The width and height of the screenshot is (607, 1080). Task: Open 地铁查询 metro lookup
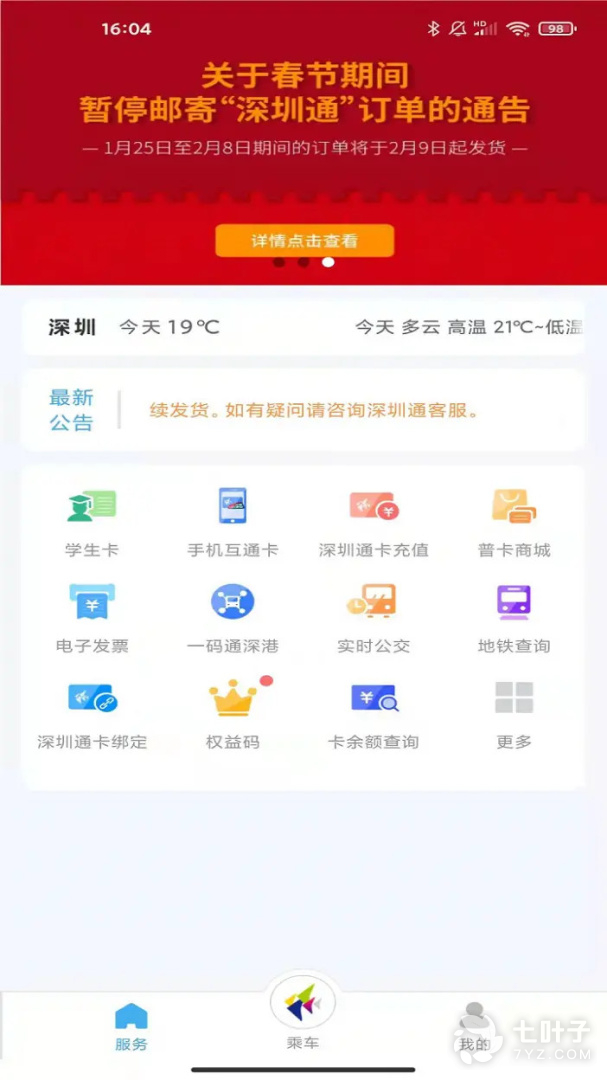click(514, 617)
